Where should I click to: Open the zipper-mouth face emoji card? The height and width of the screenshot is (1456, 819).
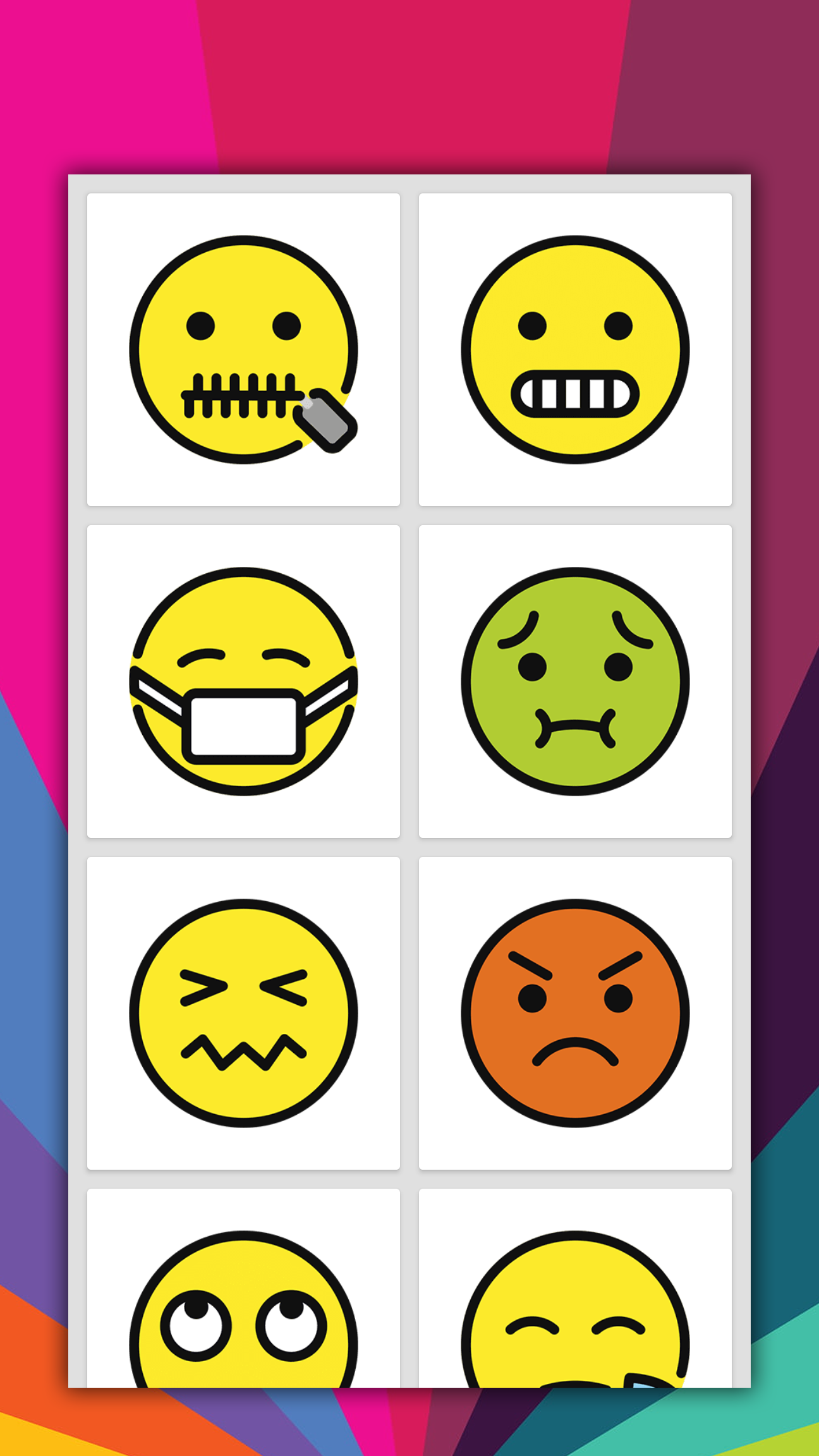click(x=243, y=349)
